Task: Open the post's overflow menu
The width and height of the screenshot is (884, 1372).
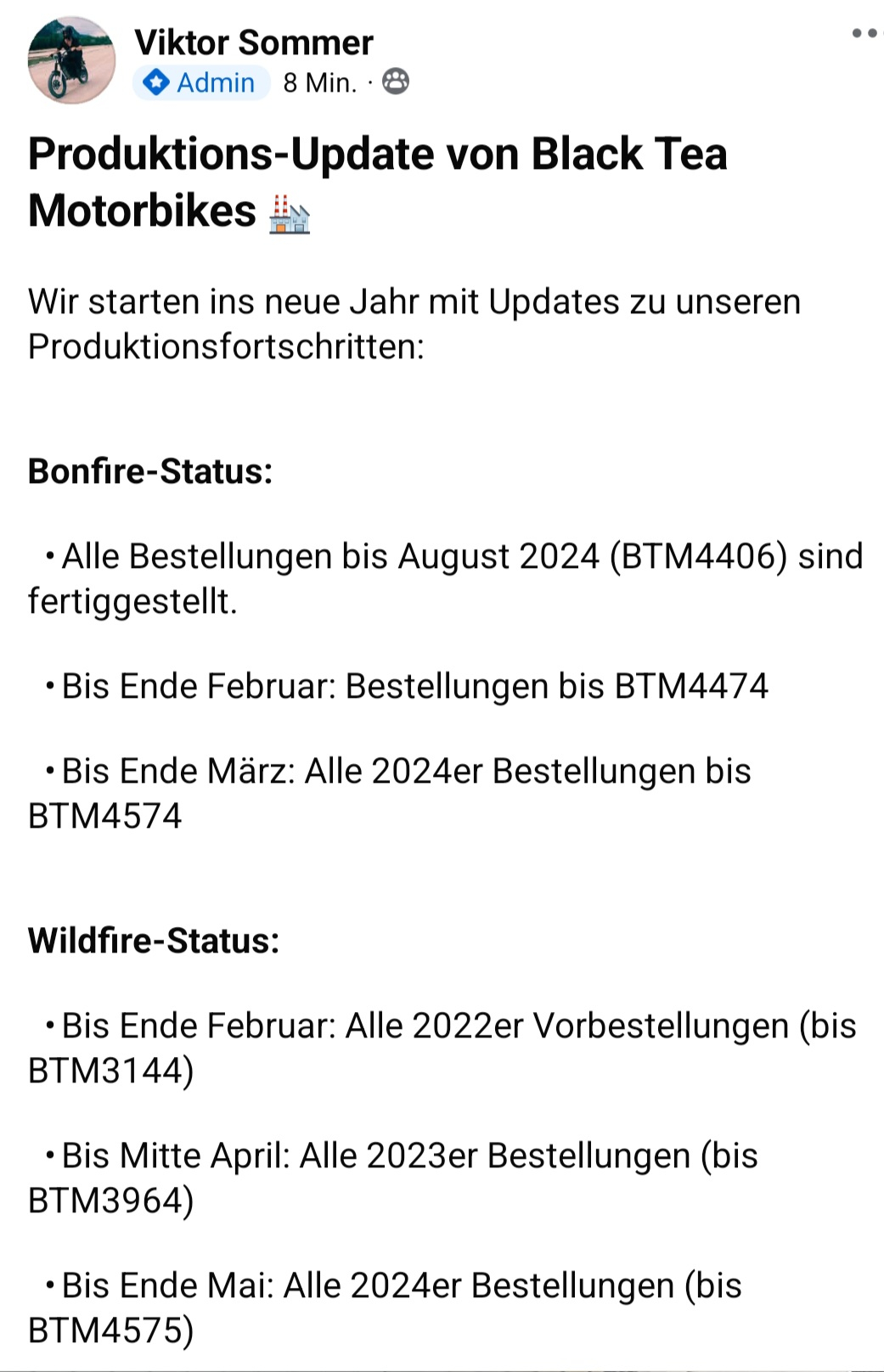Action: coord(864,34)
